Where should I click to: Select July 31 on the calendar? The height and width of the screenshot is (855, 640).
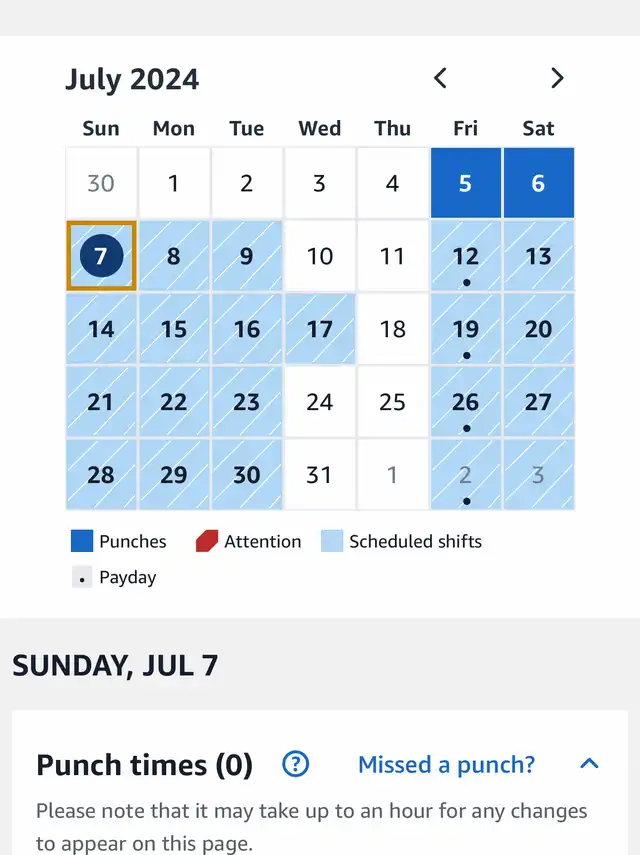tap(320, 475)
